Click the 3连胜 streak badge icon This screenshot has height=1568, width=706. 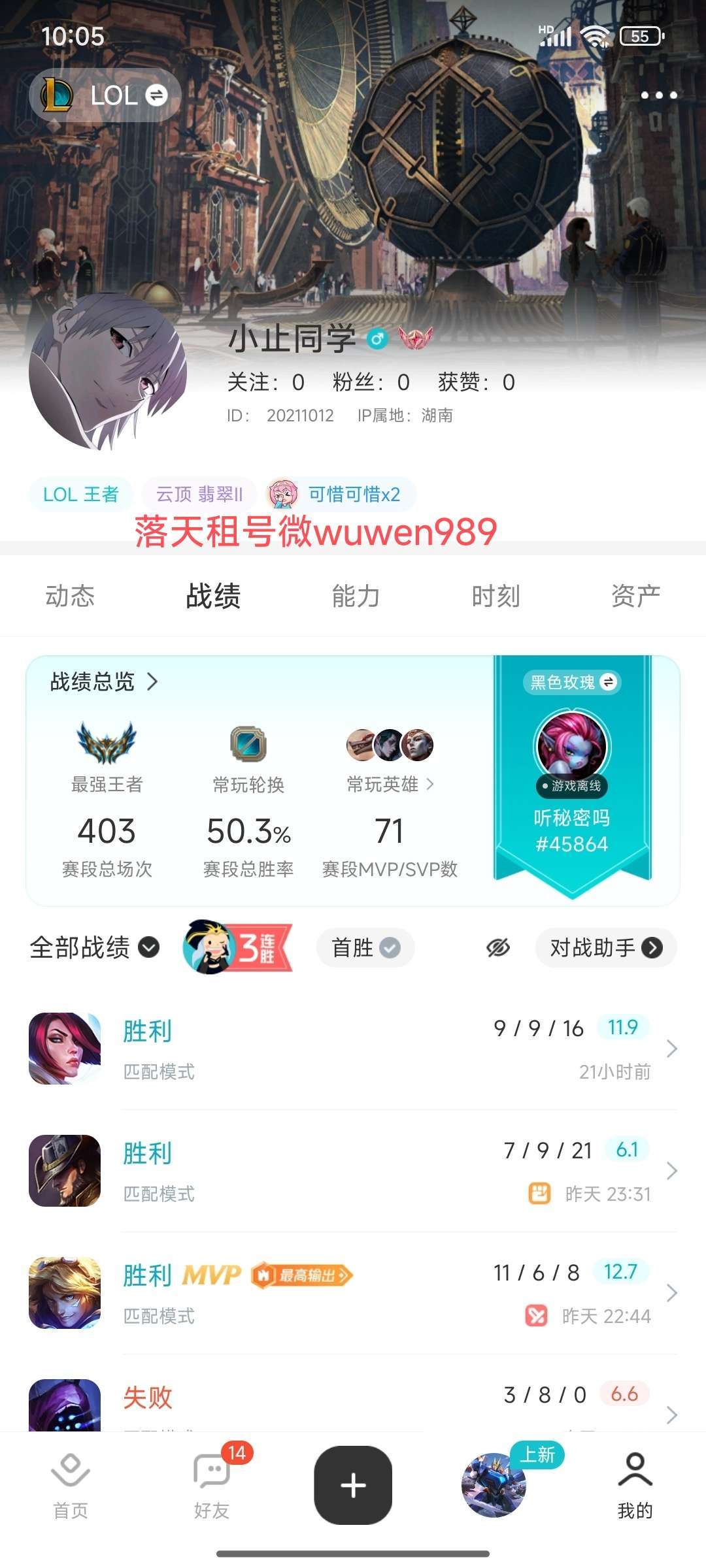coord(237,947)
